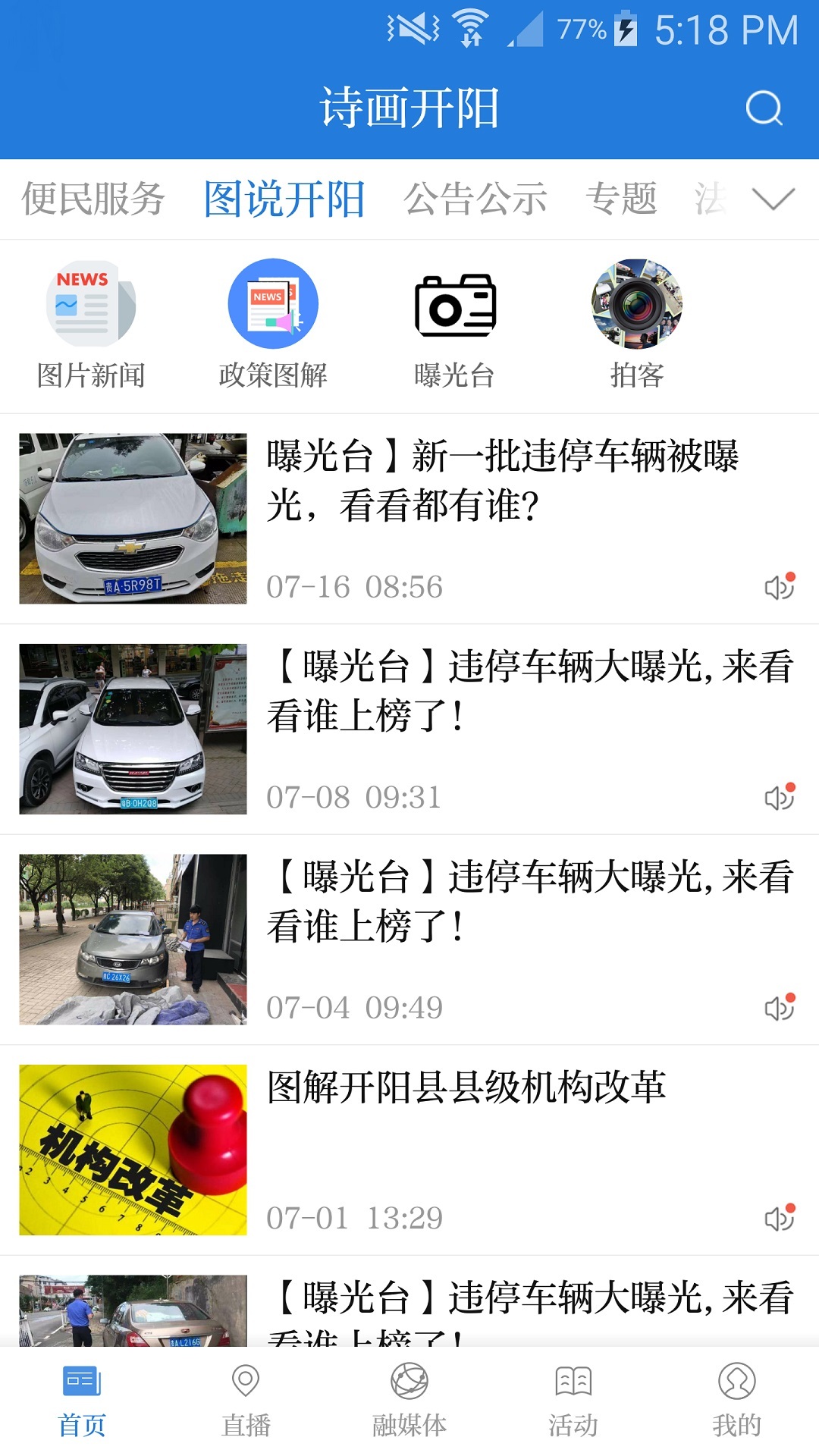Open the search magnifier icon
The height and width of the screenshot is (1456, 819).
point(766,108)
